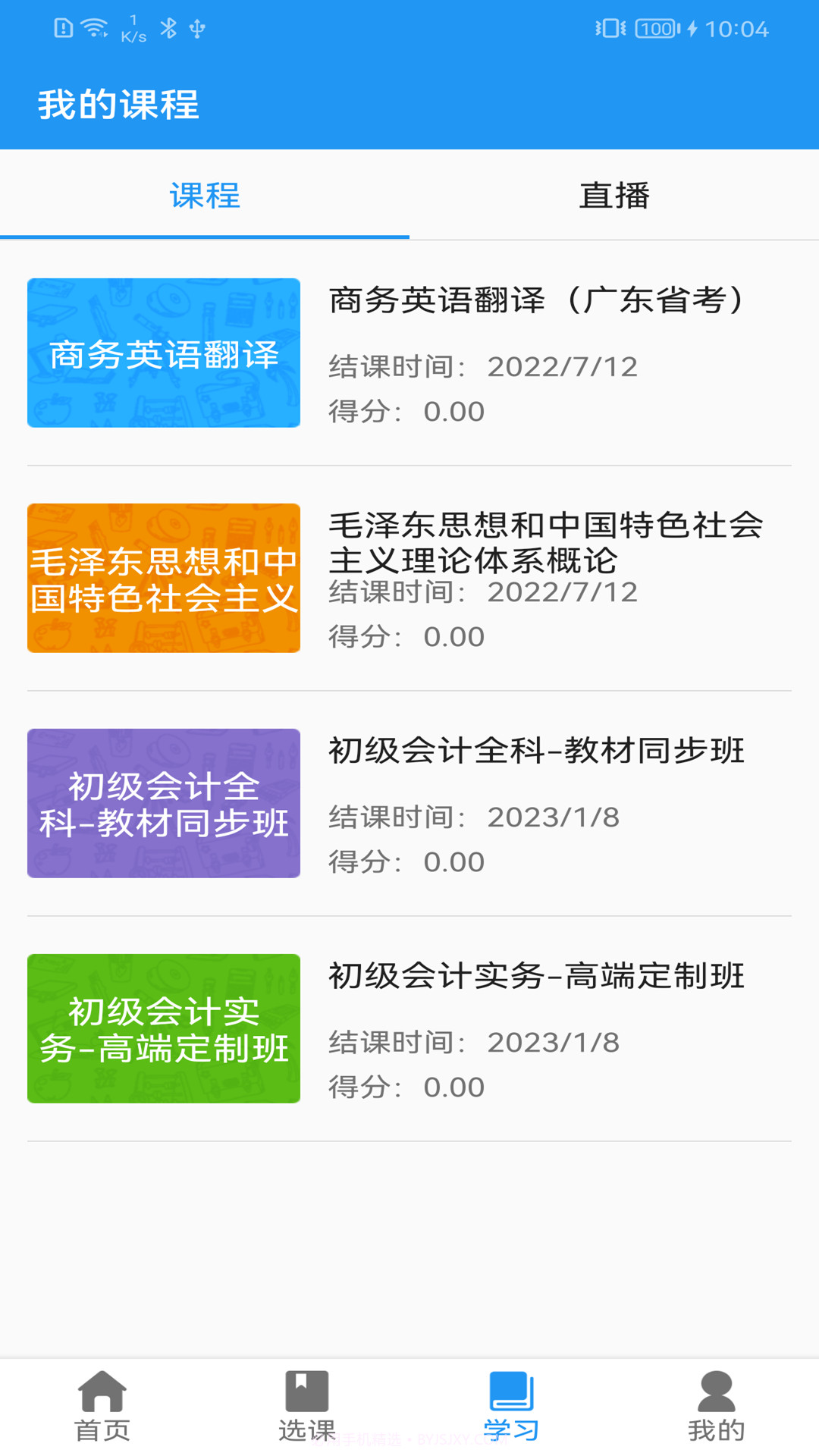Viewport: 819px width, 1456px height.
Task: Stay on the 课程 courses tab
Action: [x=205, y=196]
